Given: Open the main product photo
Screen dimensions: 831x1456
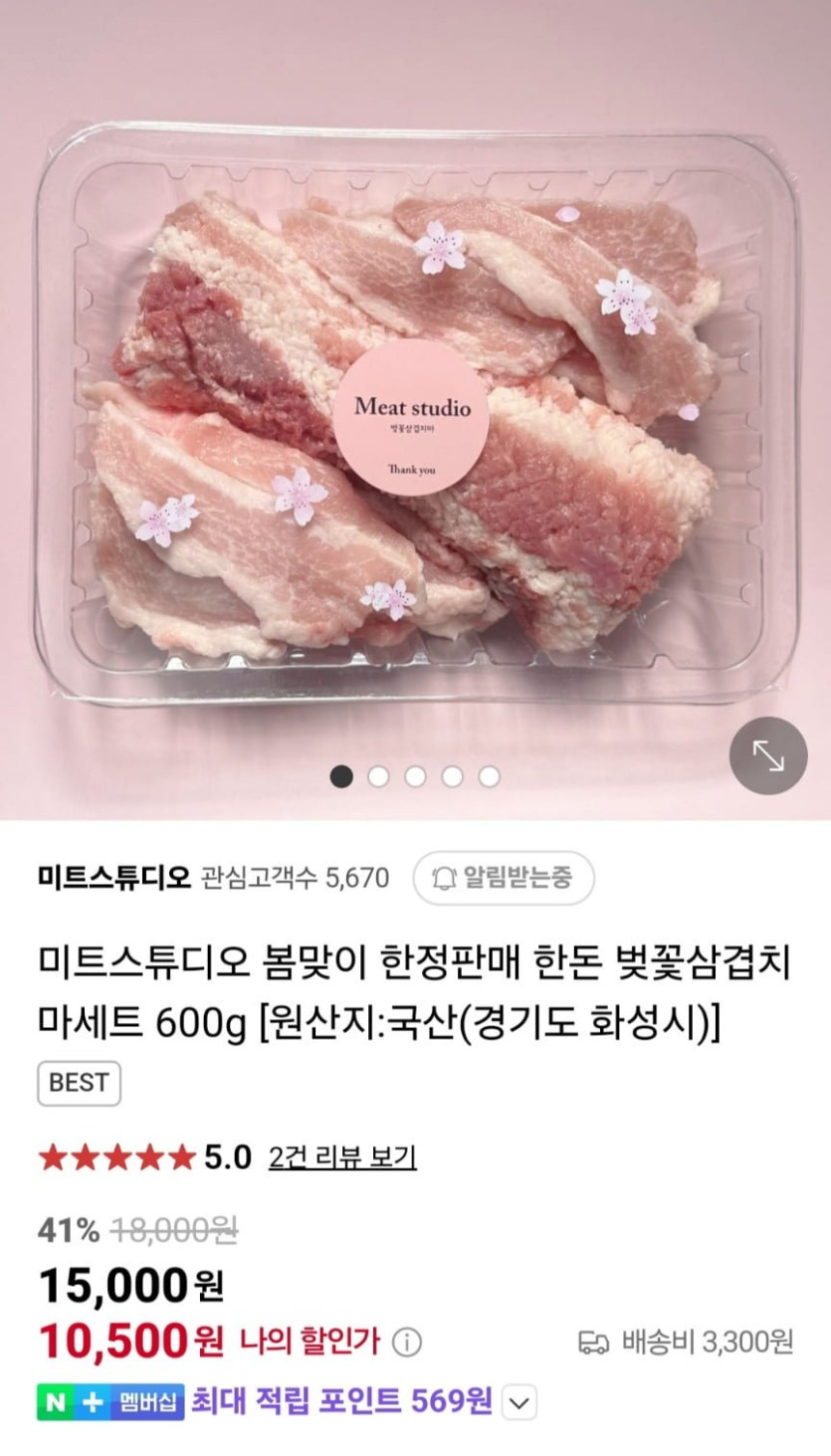Looking at the screenshot, I should (x=415, y=418).
